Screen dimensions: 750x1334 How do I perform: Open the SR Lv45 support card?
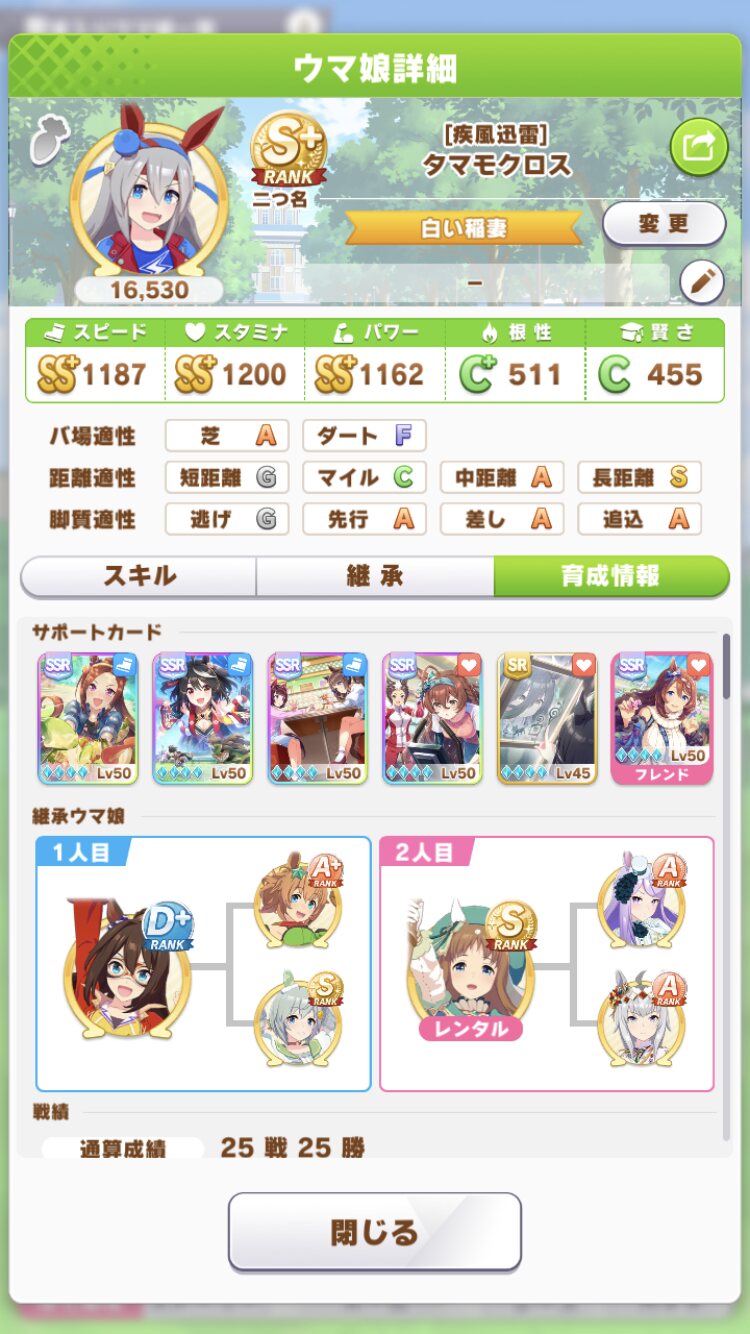coord(547,718)
